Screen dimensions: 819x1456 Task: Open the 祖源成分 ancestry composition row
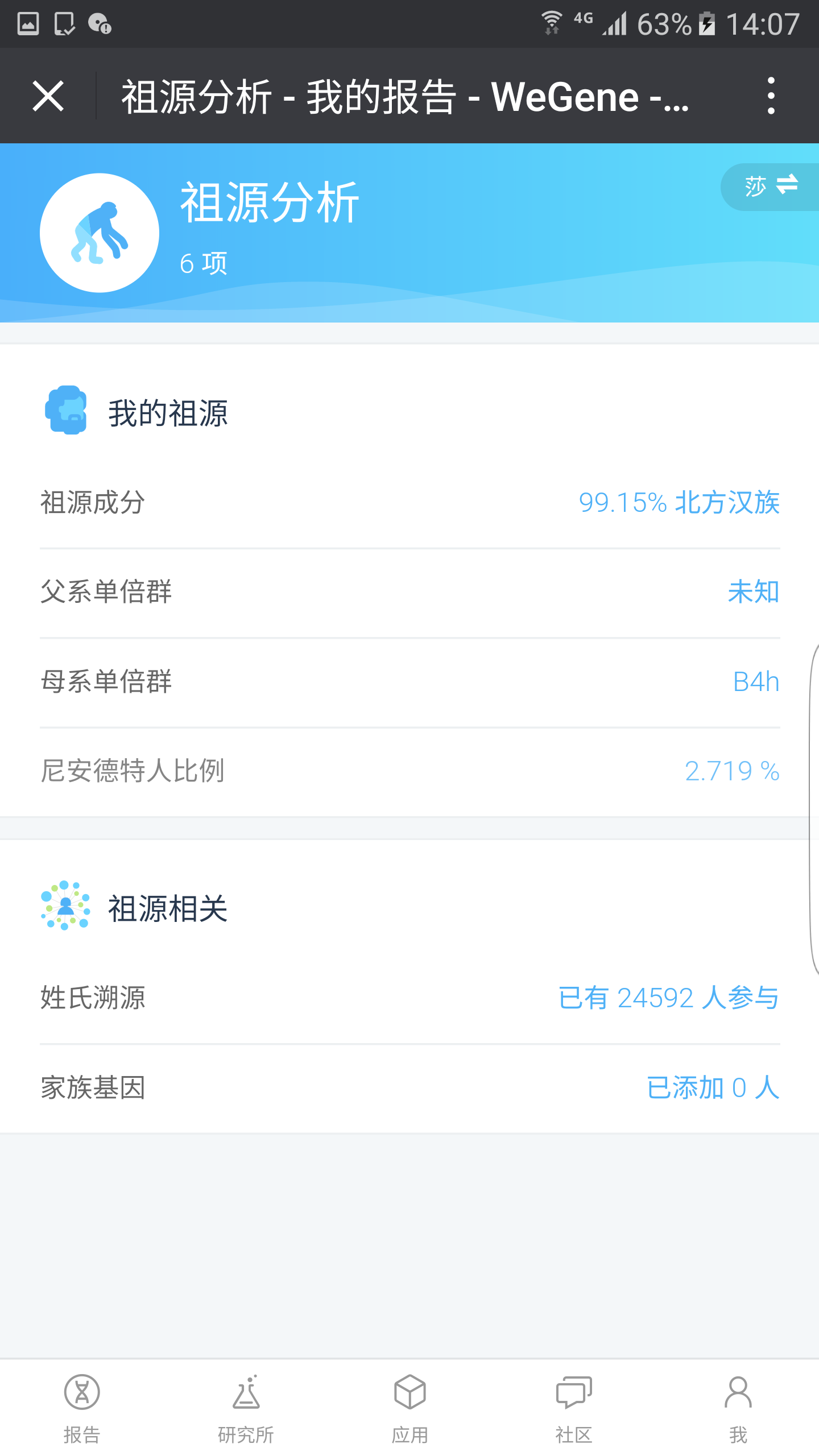click(409, 503)
